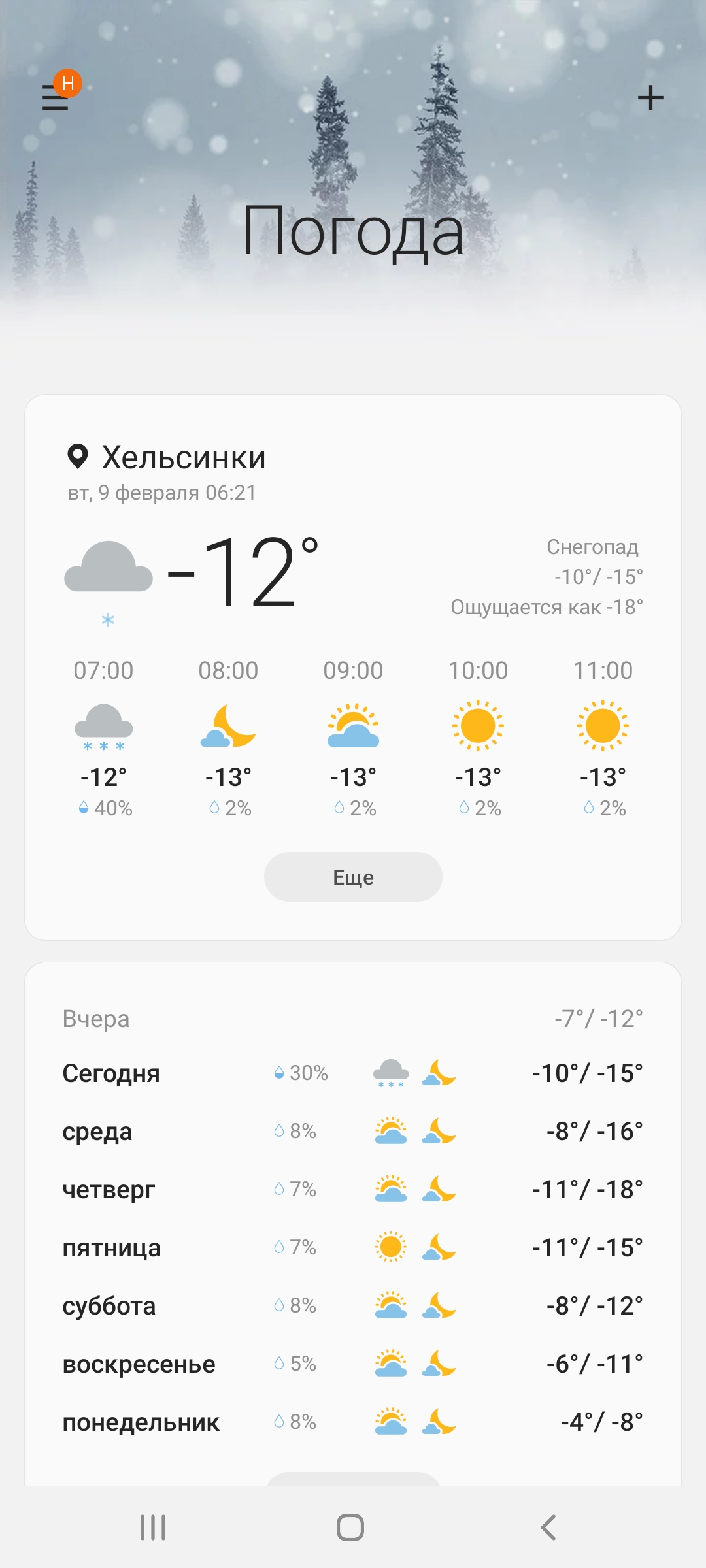
Task: Open the hamburger drawer menu
Action: tap(56, 97)
